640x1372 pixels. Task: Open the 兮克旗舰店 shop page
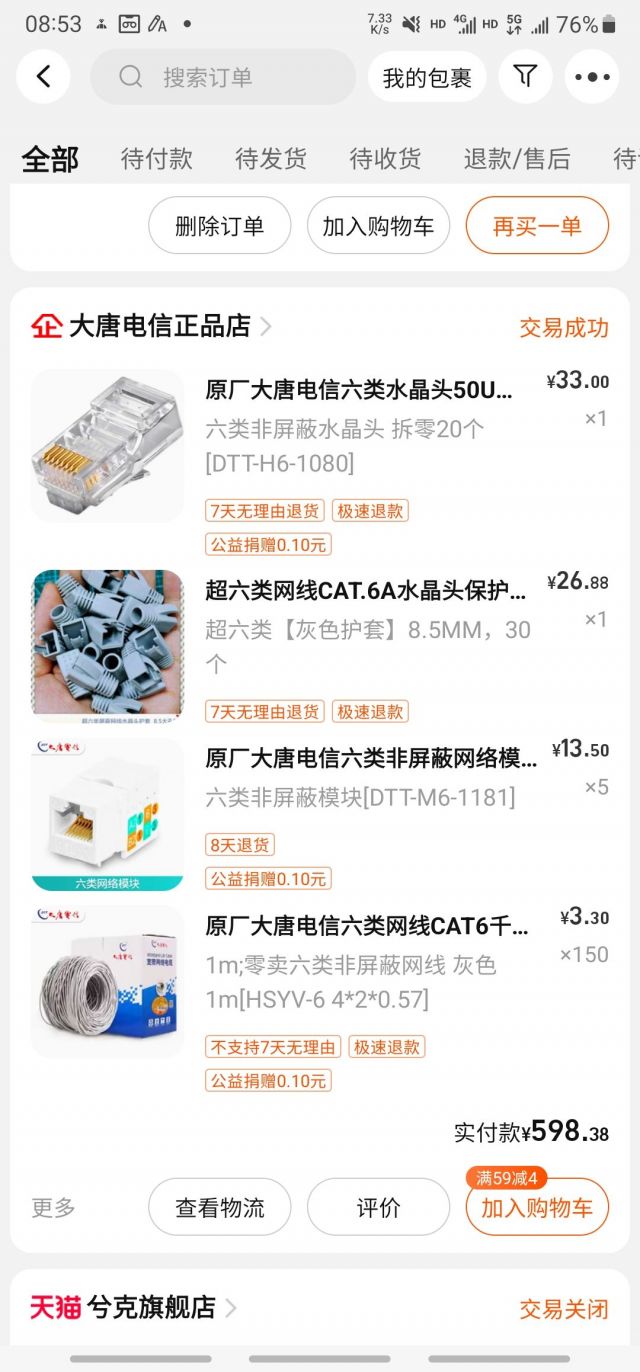tap(150, 1307)
